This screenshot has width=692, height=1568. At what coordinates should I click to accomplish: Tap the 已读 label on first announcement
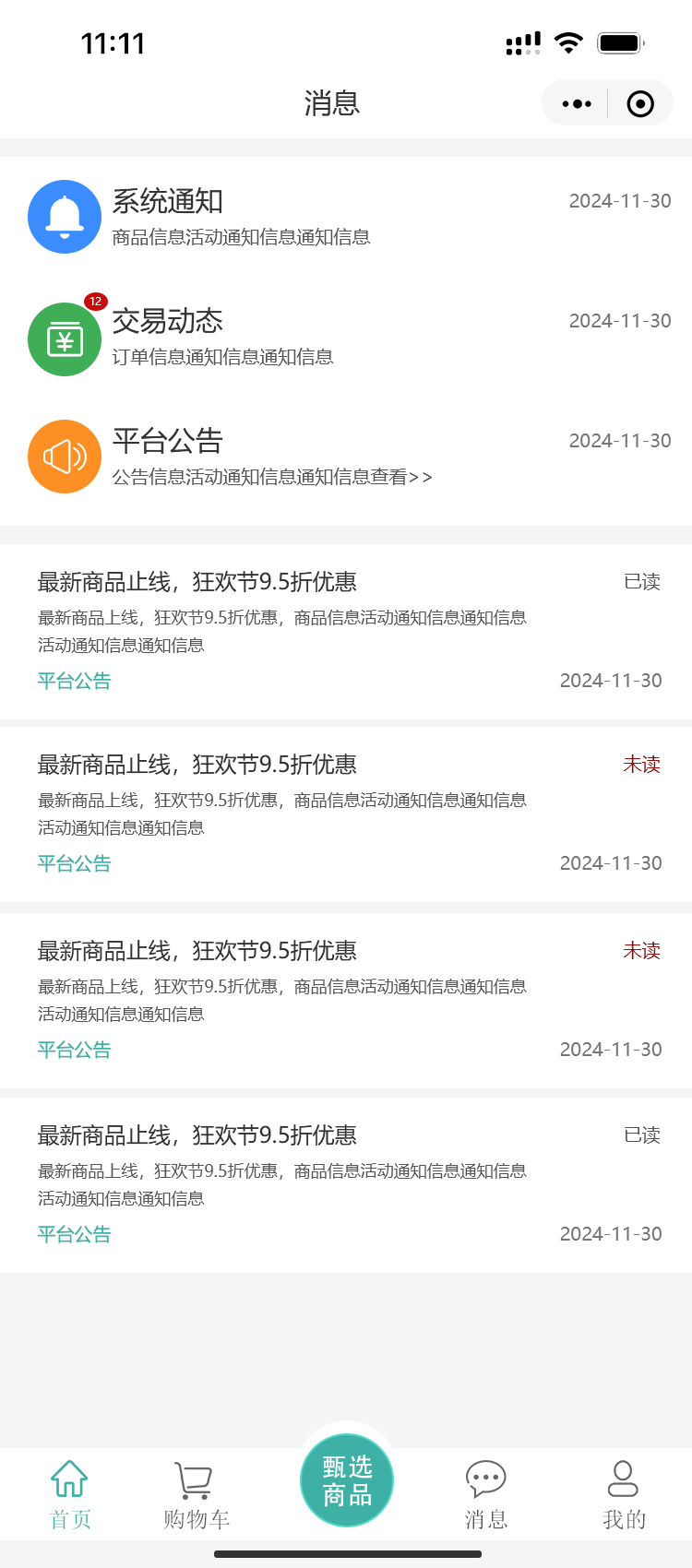[x=641, y=581]
